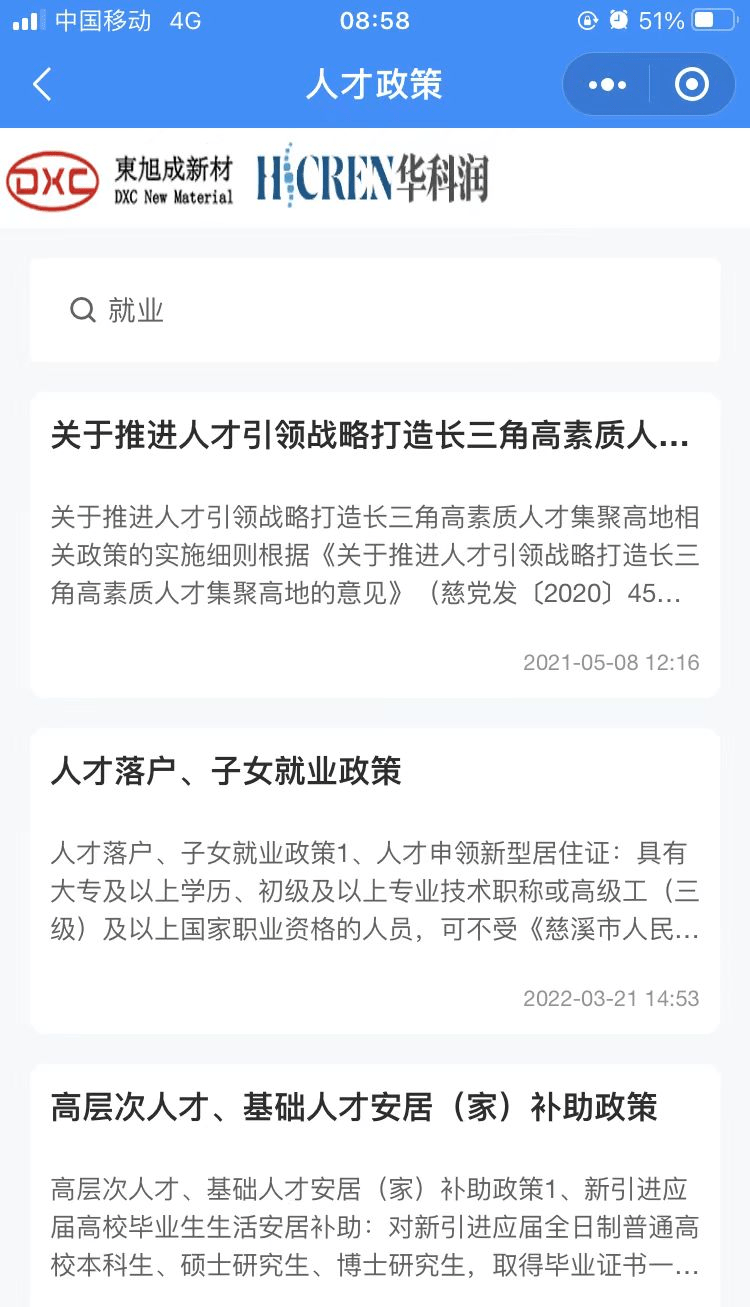Close the mini program with the circle button
750x1307 pixels.
692,85
